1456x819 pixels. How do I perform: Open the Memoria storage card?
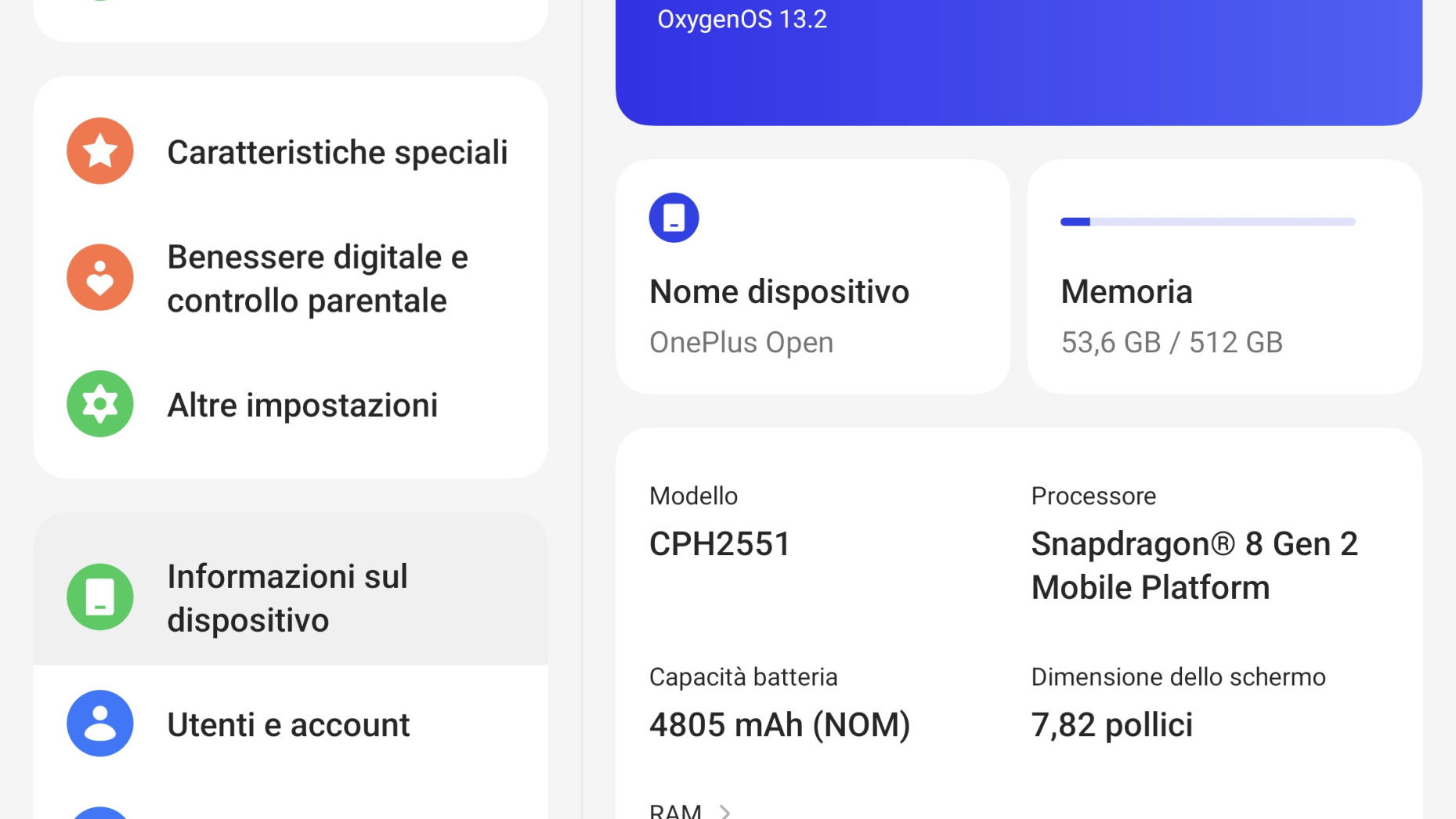tap(1223, 276)
